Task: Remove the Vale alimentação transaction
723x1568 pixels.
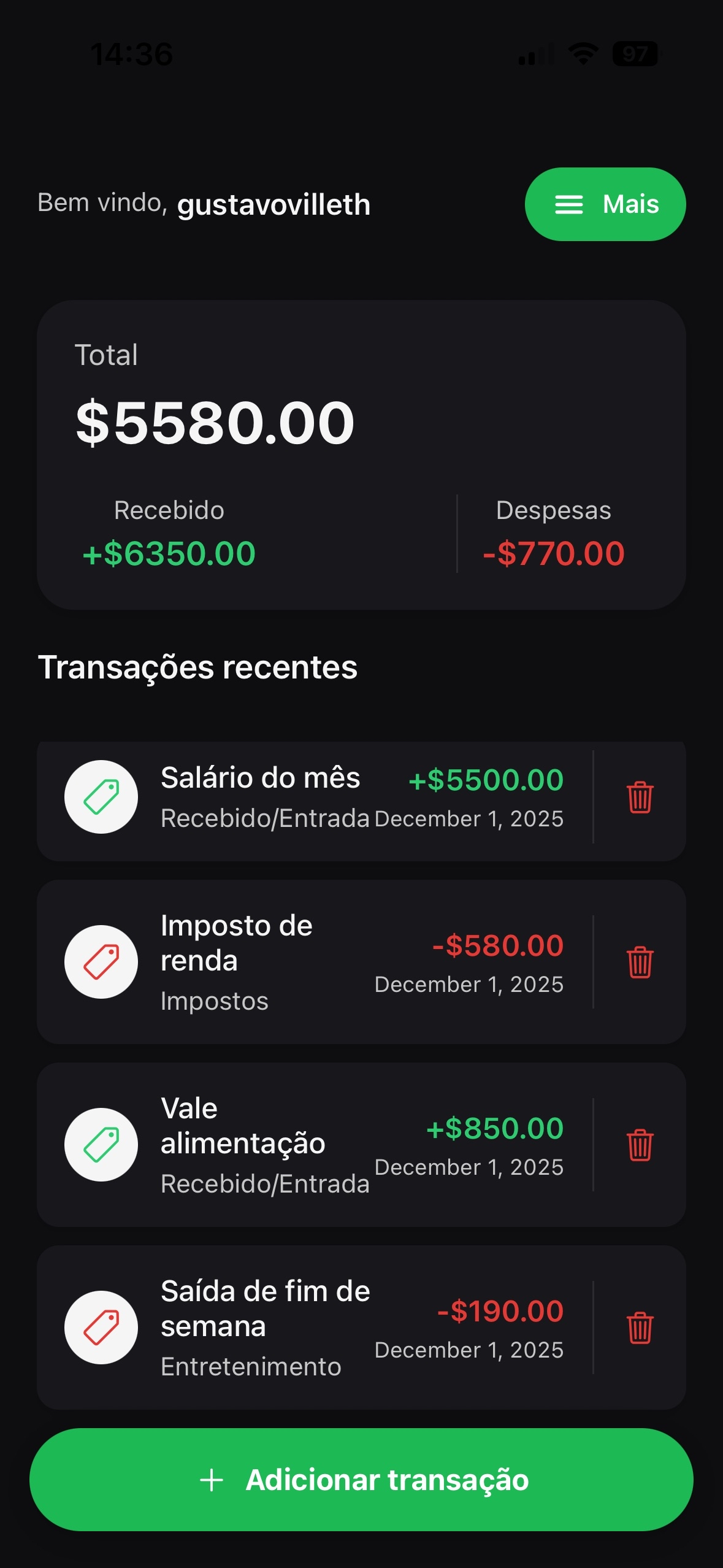Action: tap(640, 1145)
